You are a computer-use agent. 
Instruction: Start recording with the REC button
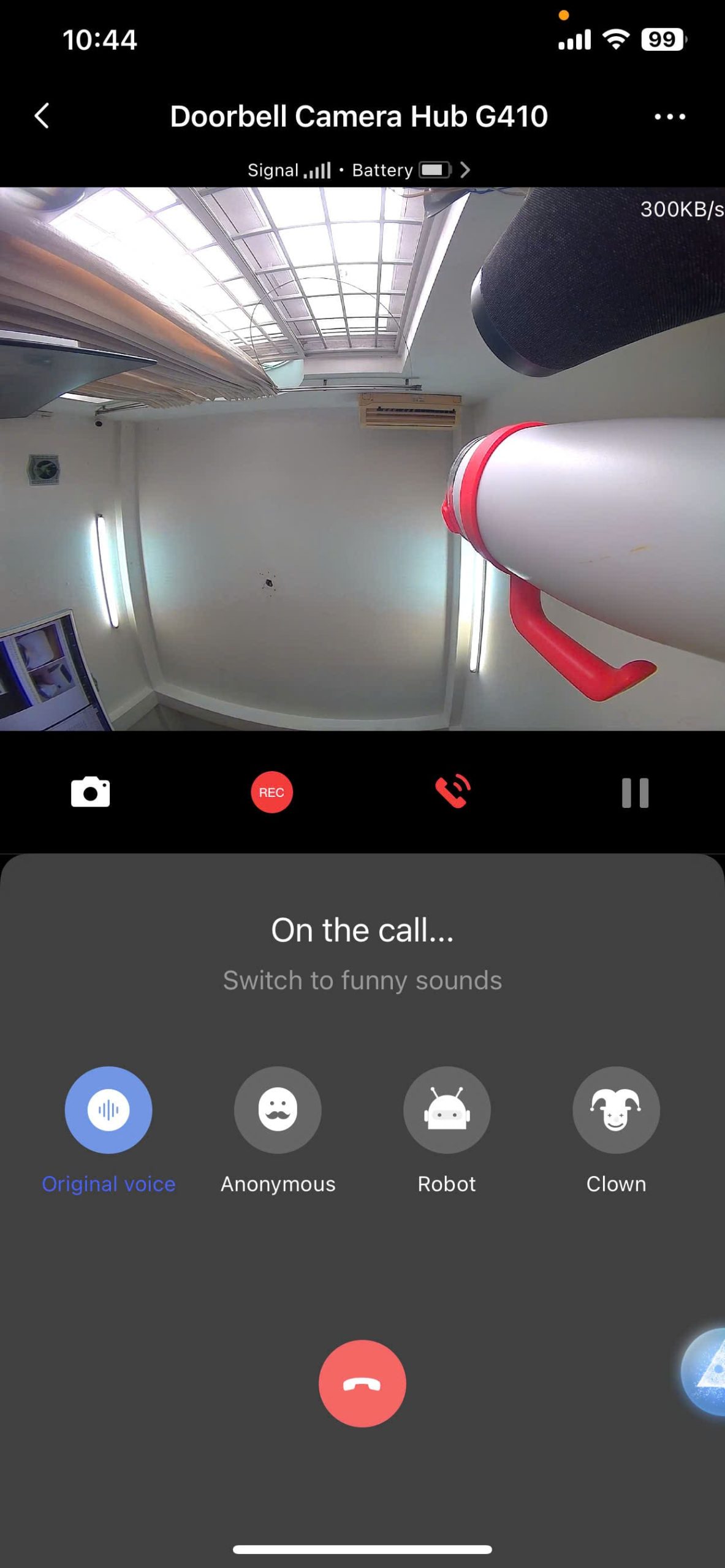pos(271,792)
